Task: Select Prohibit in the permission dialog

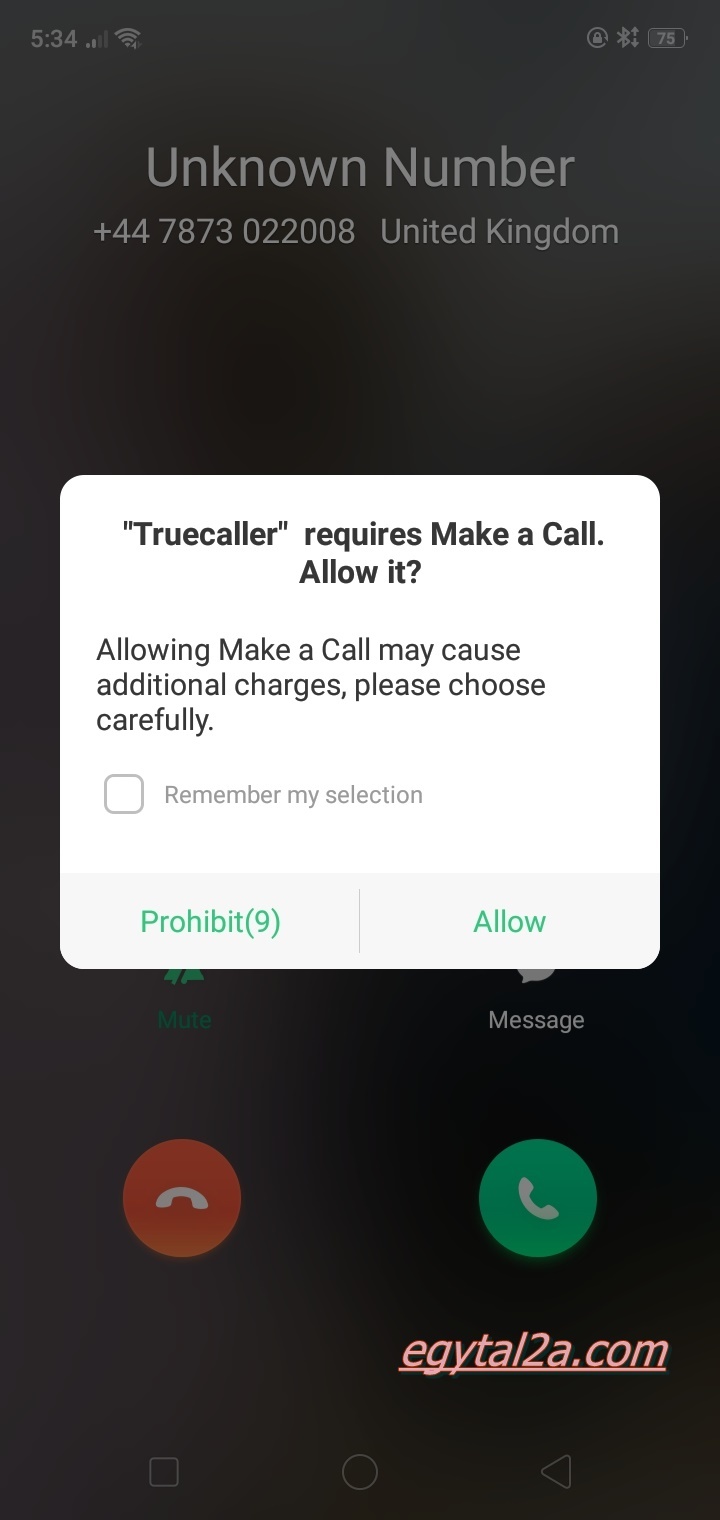Action: tap(210, 921)
